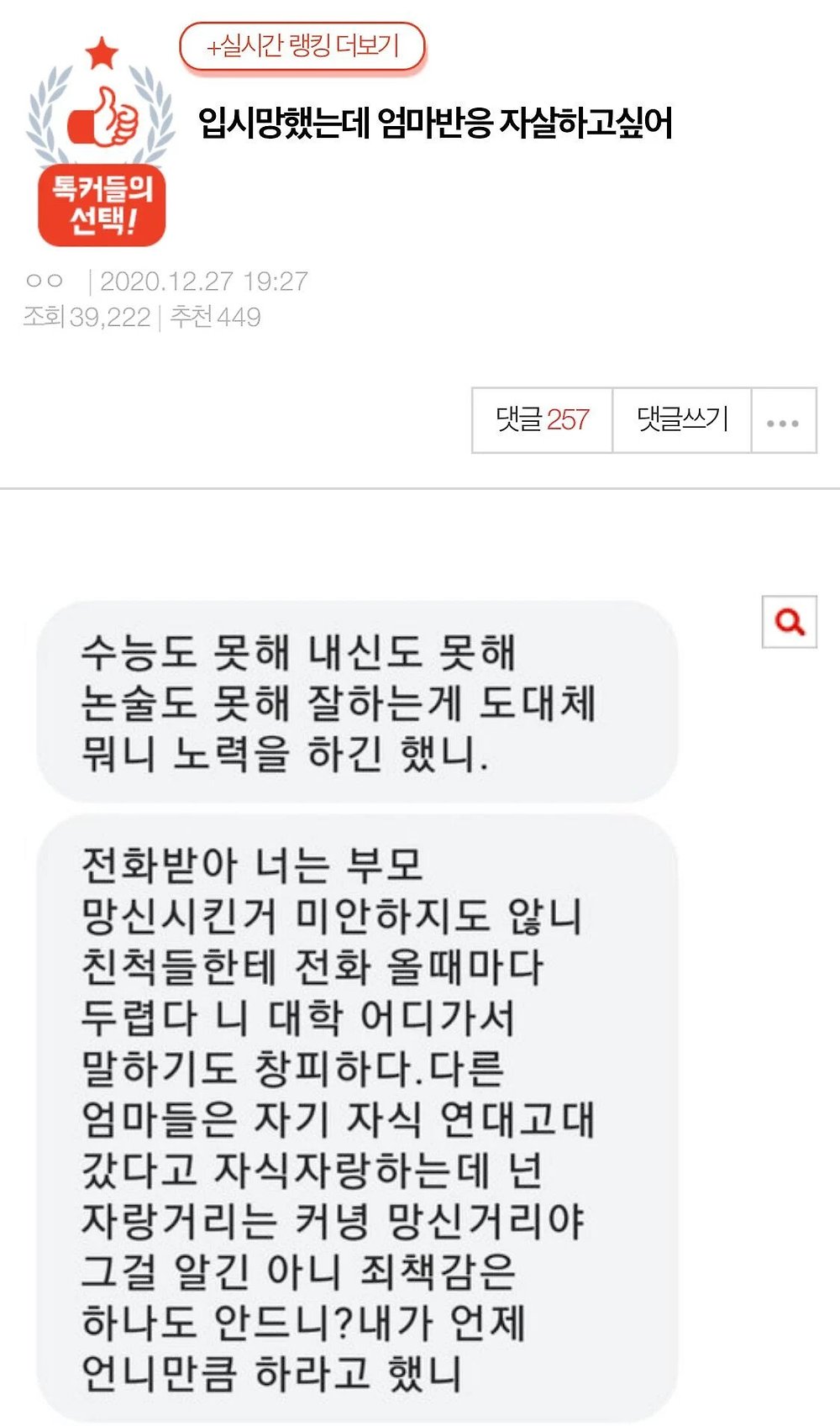Viewport: 840px width, 1426px height.
Task: View the 댓글 257 comments
Action: tap(542, 419)
